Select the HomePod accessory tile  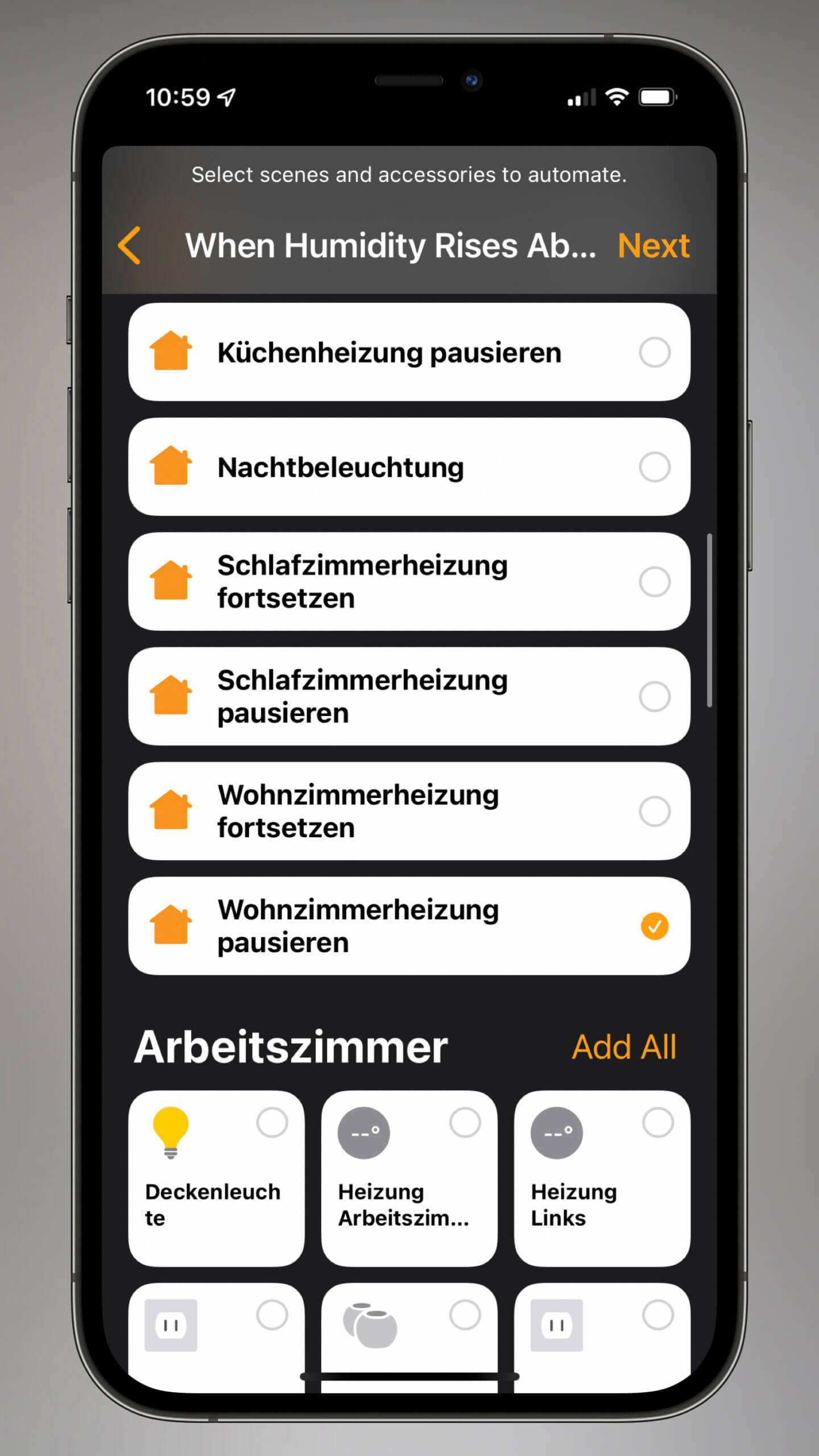coord(409,1337)
